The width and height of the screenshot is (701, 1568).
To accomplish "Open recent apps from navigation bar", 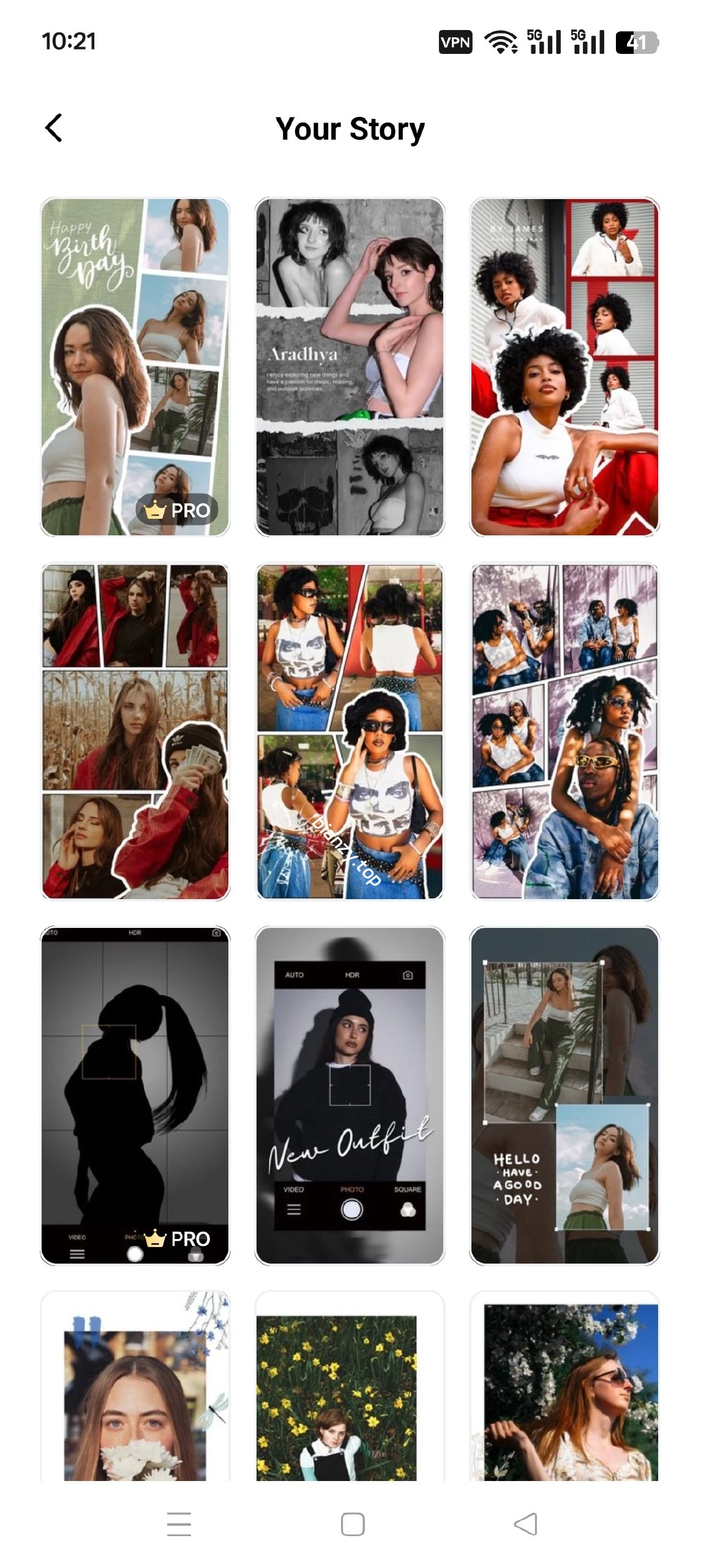I will (x=179, y=1524).
